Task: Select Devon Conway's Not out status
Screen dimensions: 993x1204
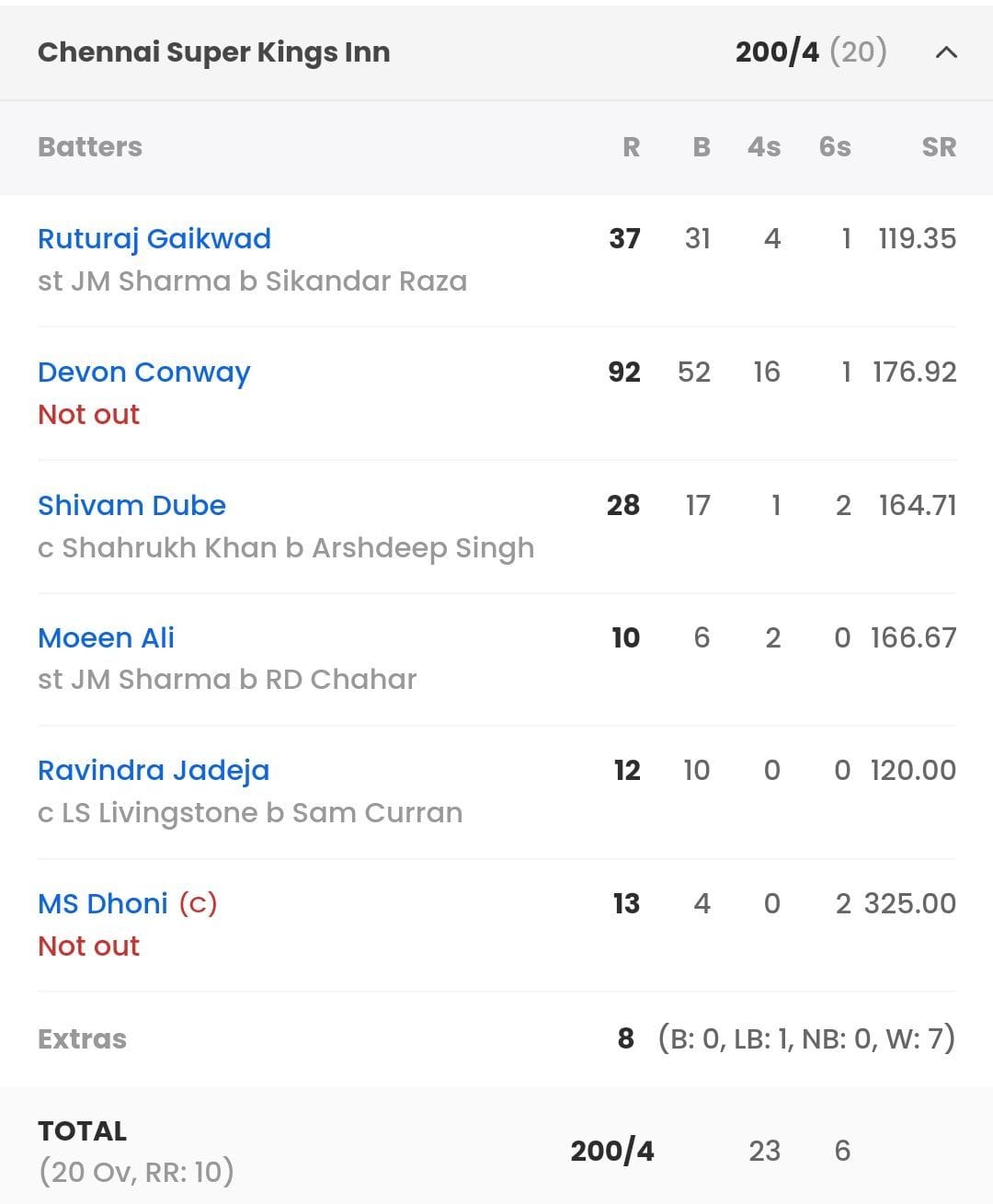Action: click(x=88, y=414)
